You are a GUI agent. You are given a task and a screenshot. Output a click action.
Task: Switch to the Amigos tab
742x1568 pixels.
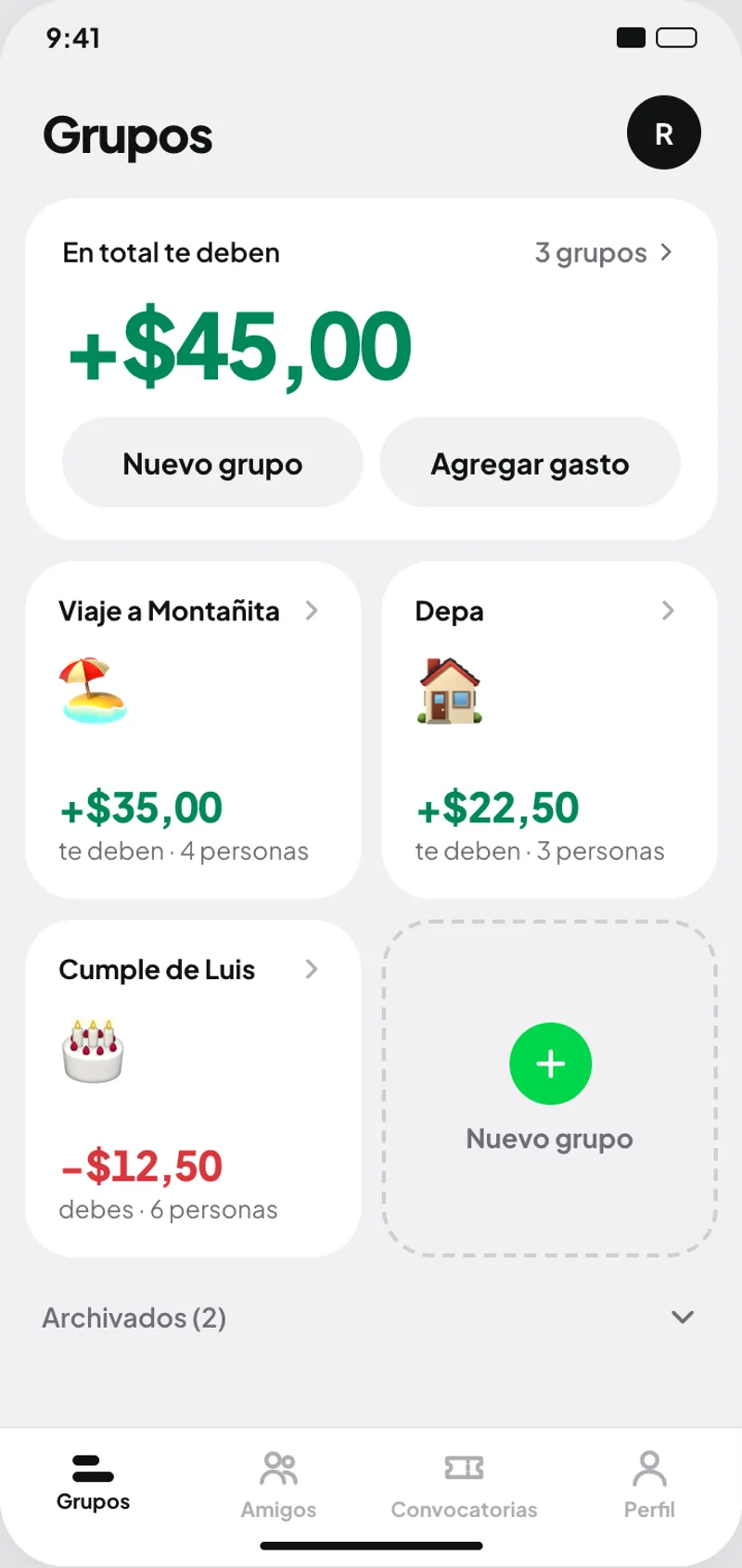(278, 1485)
